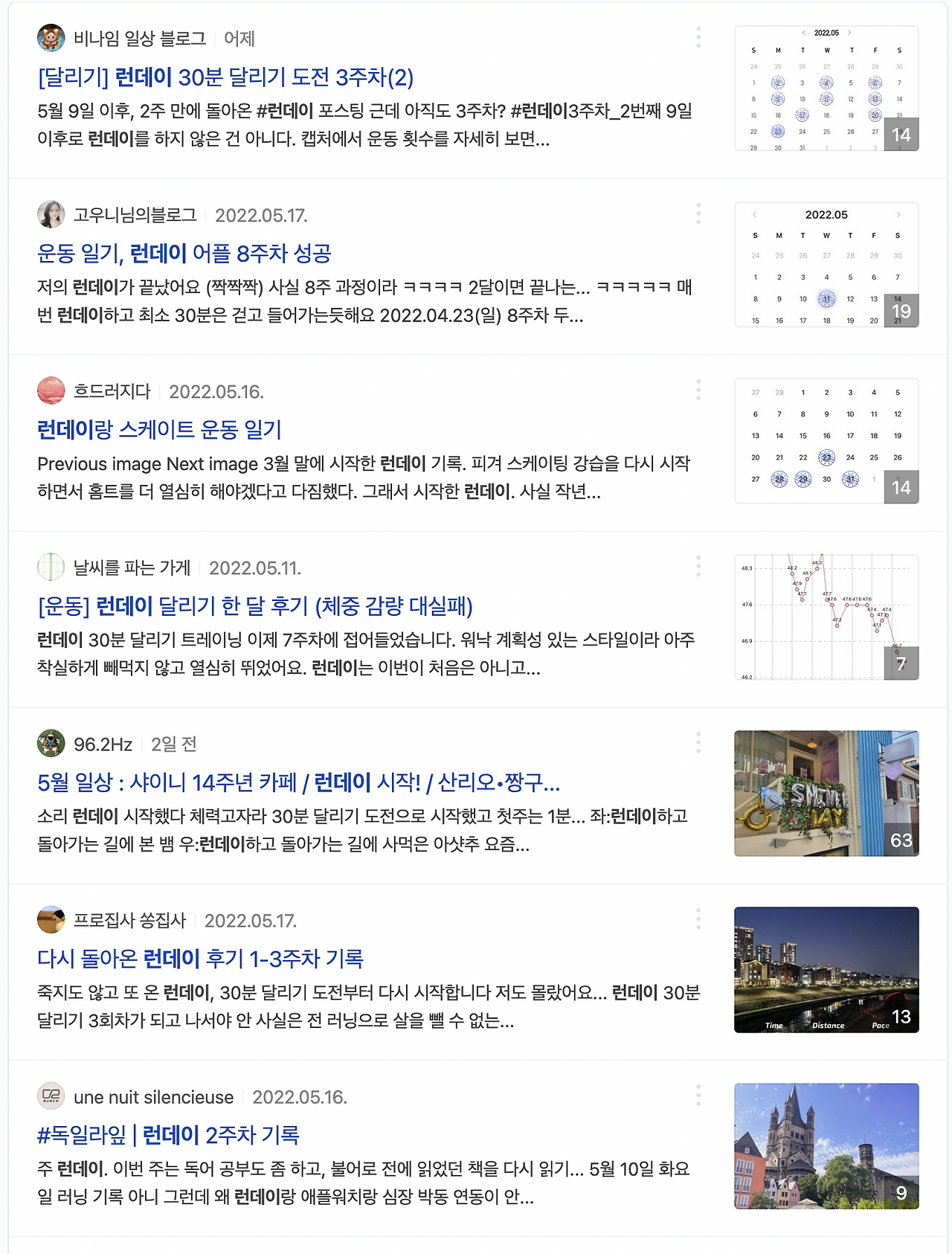Image resolution: width=952 pixels, height=1254 pixels.
Task: Open options for the 흐드러지다 post
Action: click(698, 388)
